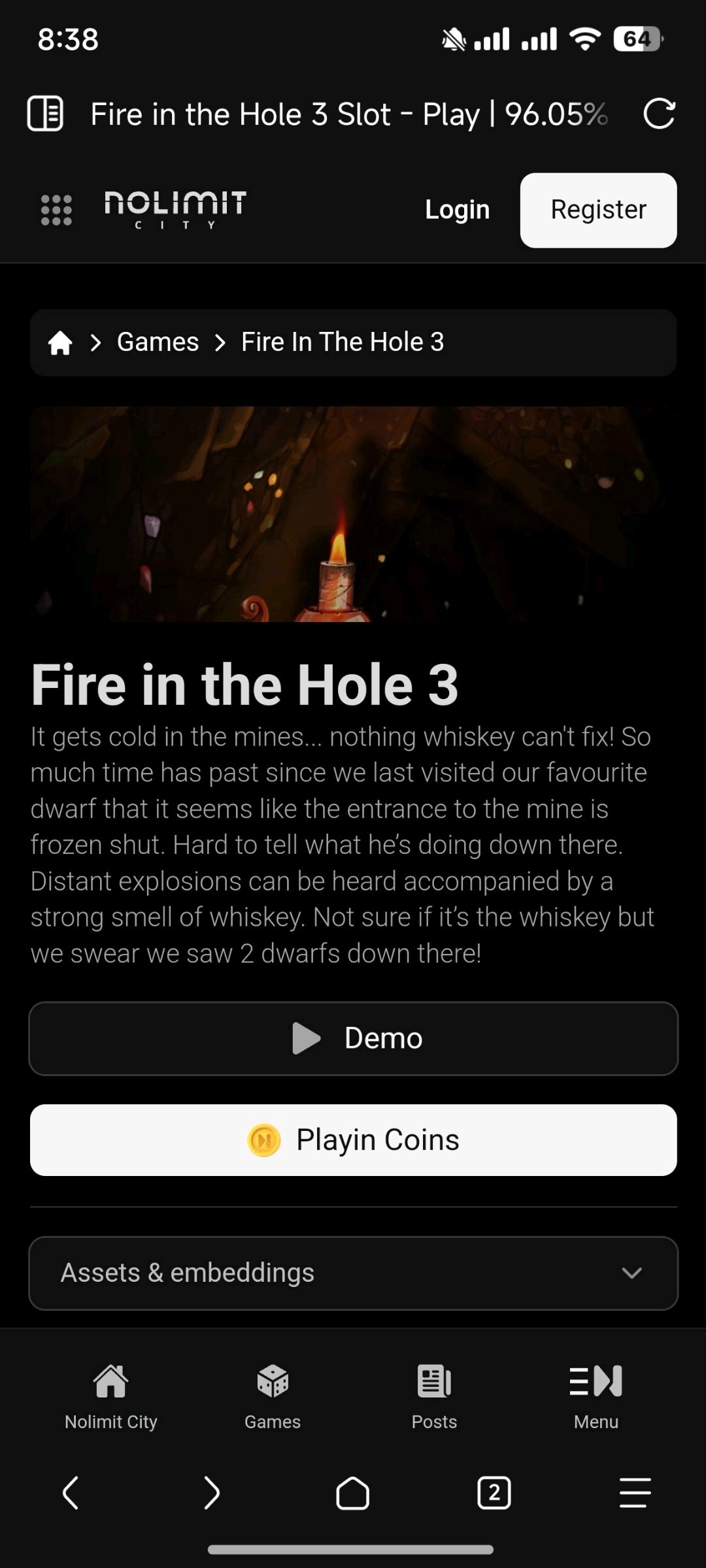Open the dotted grid menu

coord(56,210)
